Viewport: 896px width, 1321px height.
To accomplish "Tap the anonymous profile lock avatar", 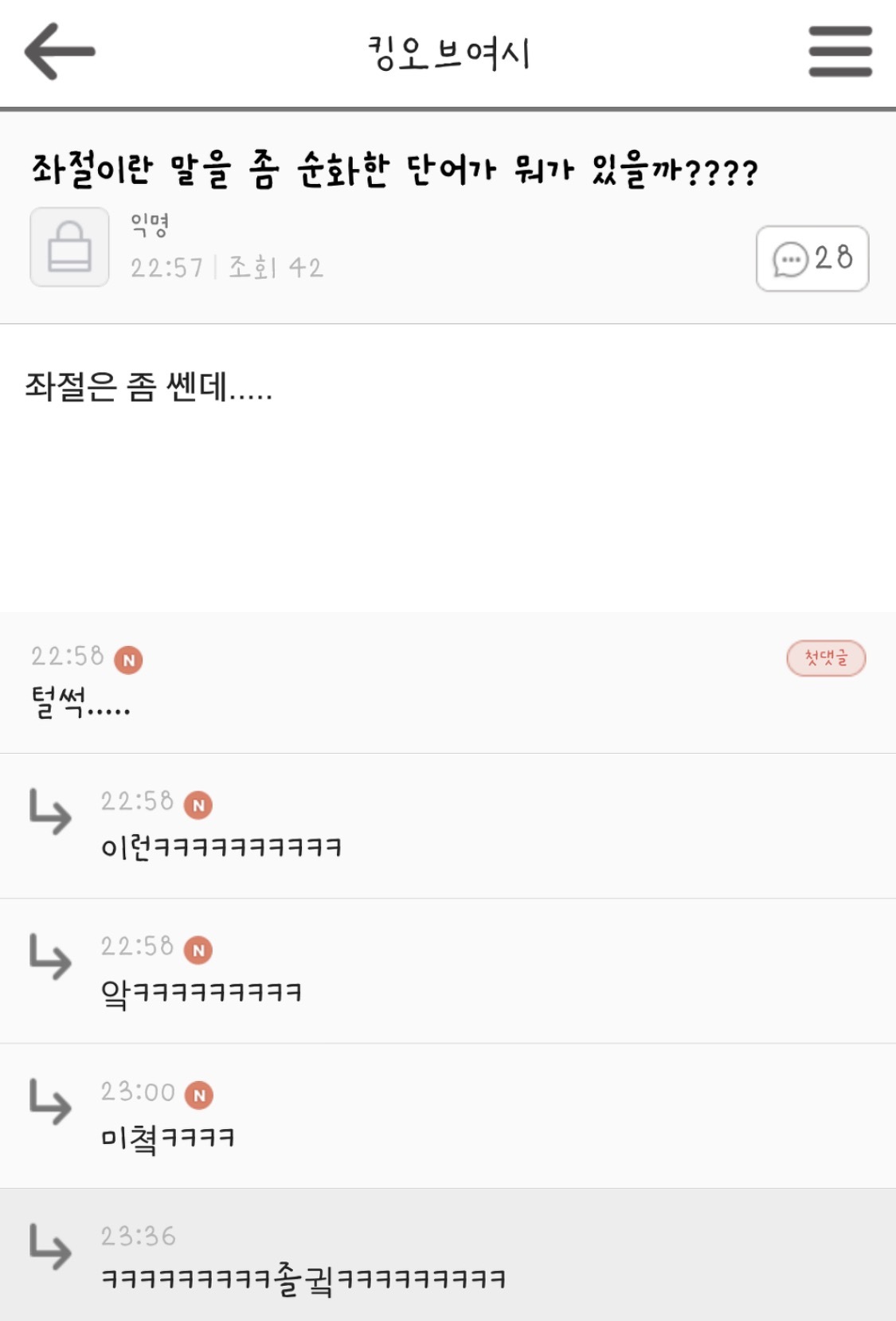I will pos(69,246).
